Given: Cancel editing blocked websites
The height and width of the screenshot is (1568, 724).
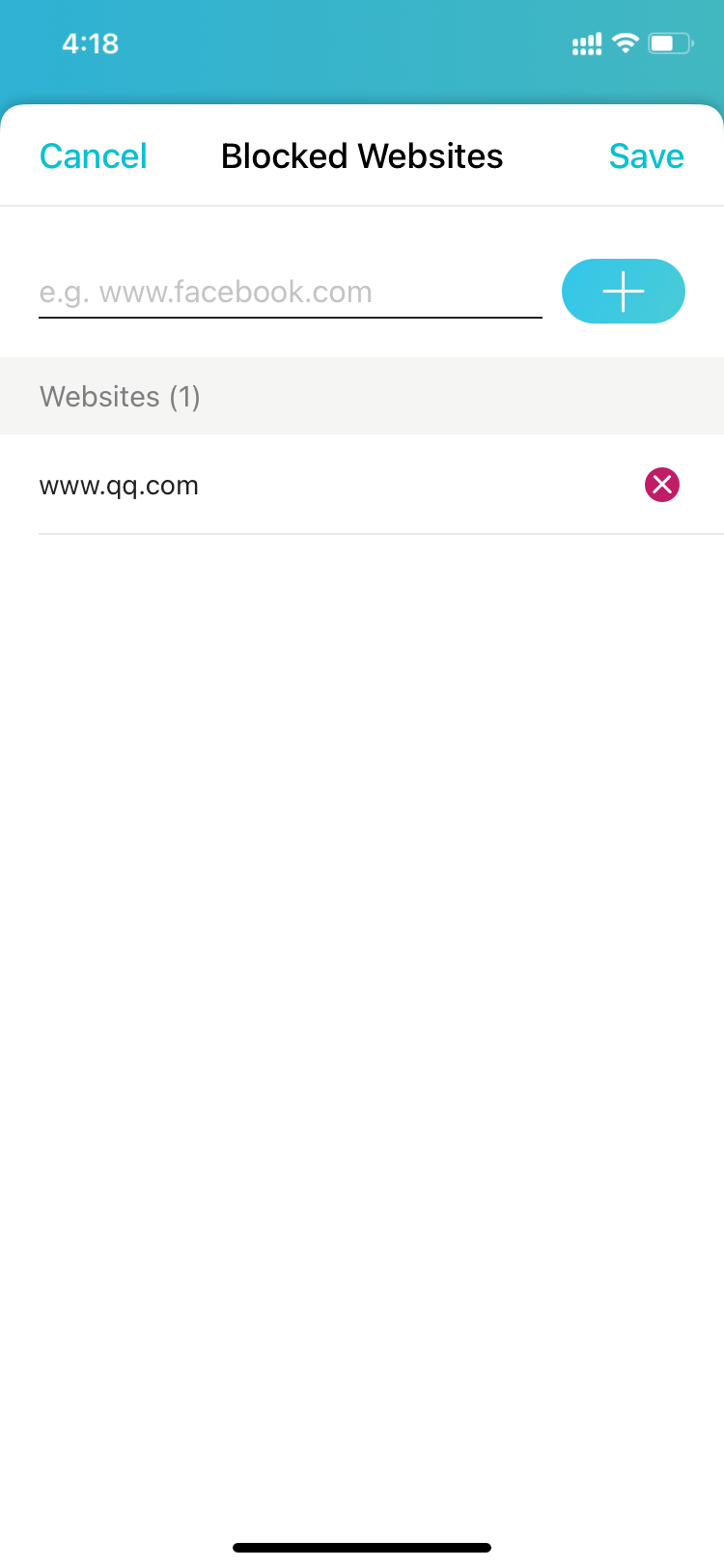Looking at the screenshot, I should click(93, 156).
